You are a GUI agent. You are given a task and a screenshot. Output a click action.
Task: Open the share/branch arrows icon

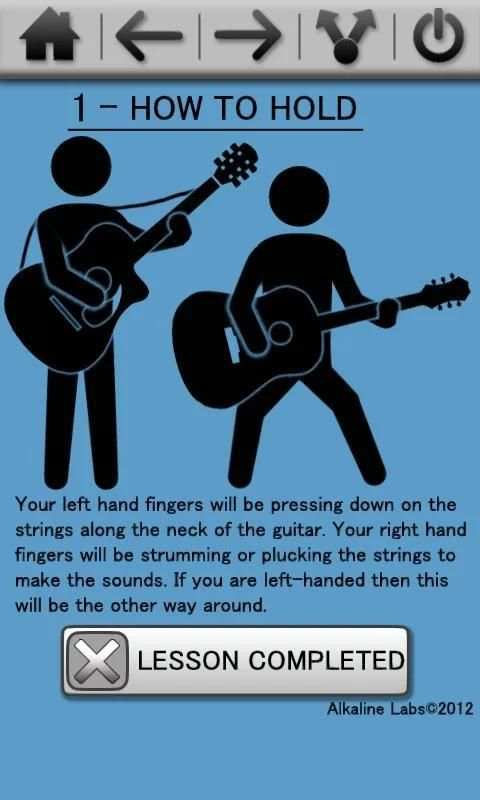coord(346,36)
